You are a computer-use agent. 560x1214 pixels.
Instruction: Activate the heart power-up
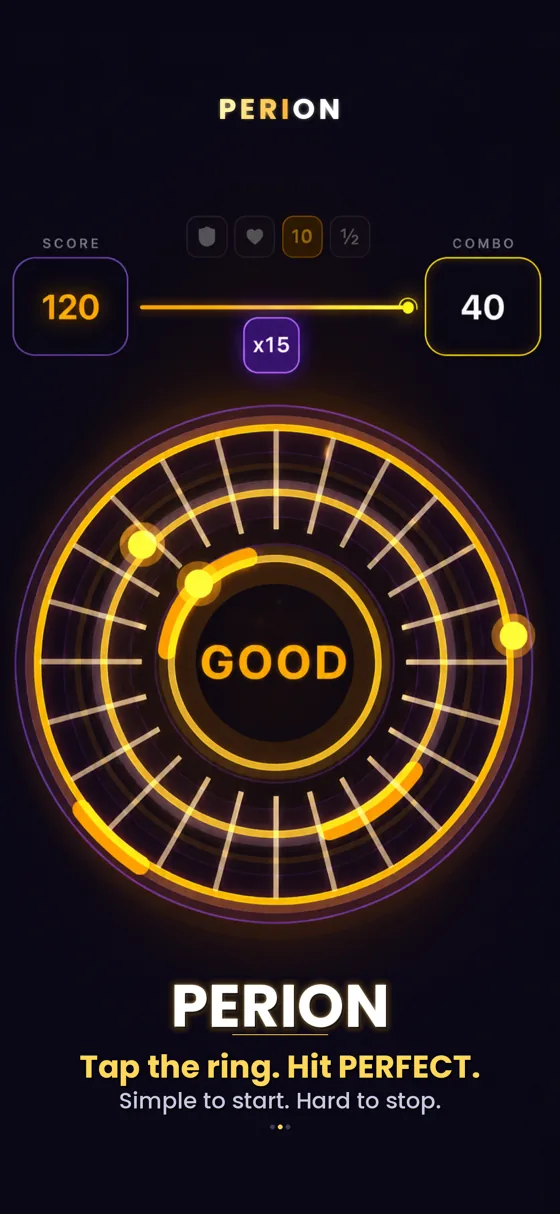254,237
